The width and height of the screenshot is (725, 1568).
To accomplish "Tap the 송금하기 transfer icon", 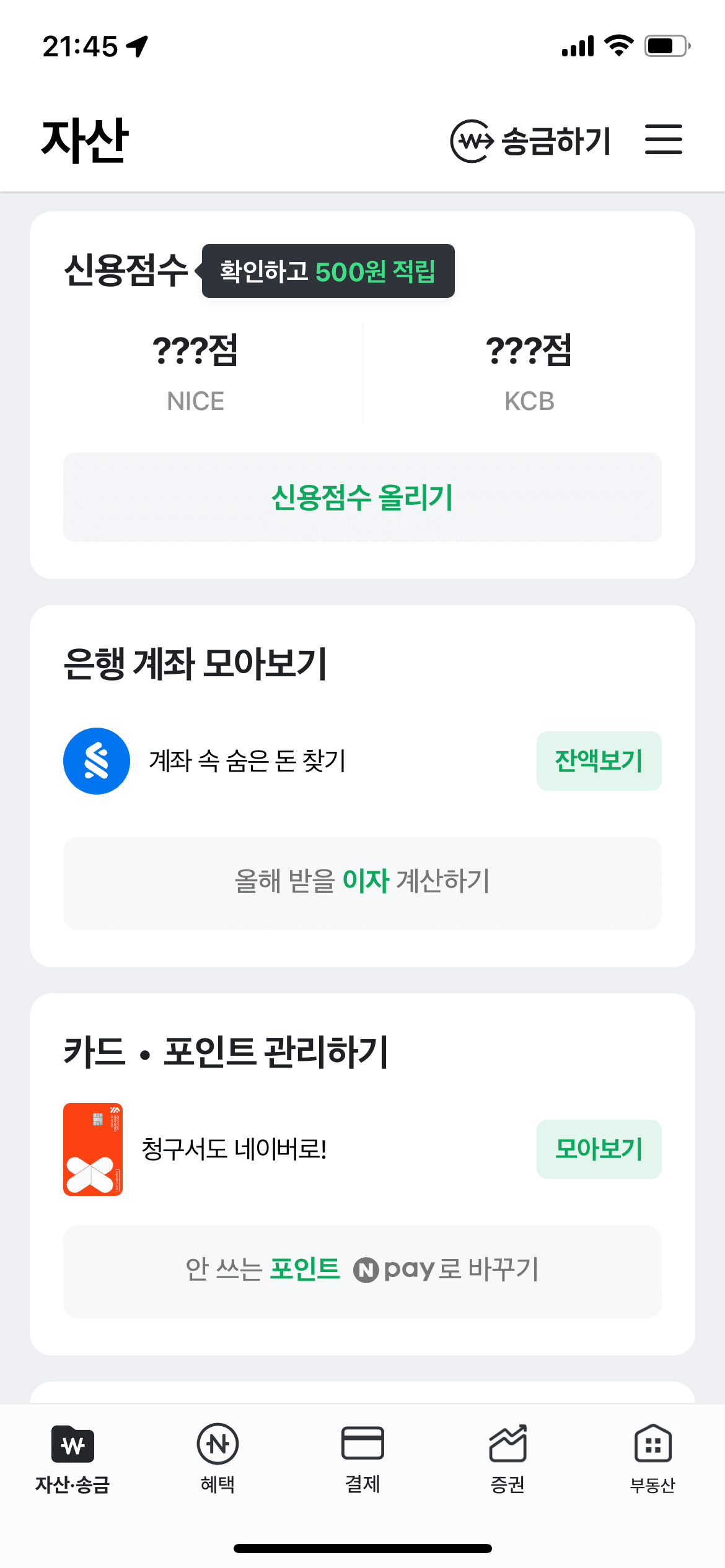I will coord(471,140).
